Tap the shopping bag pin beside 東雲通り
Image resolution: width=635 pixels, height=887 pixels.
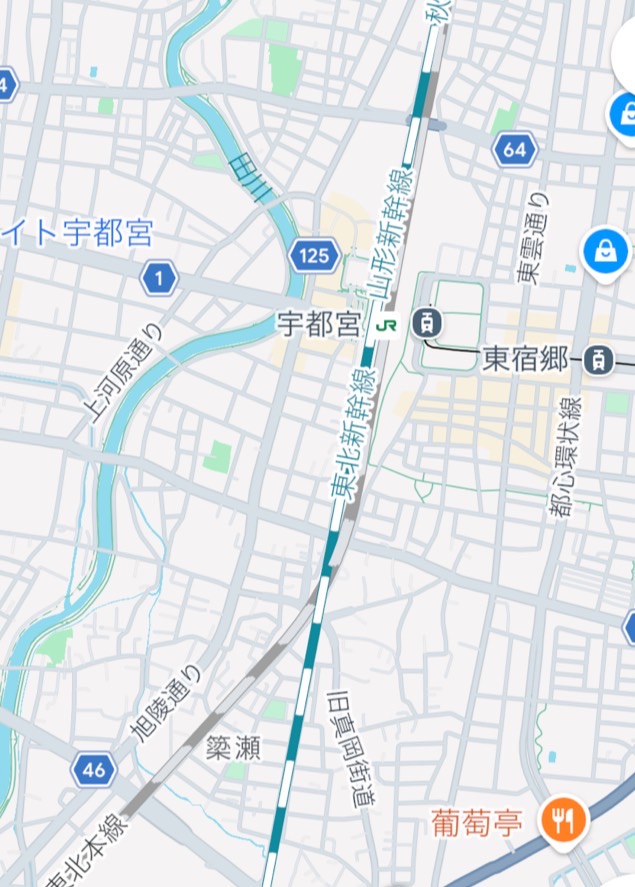pos(605,251)
